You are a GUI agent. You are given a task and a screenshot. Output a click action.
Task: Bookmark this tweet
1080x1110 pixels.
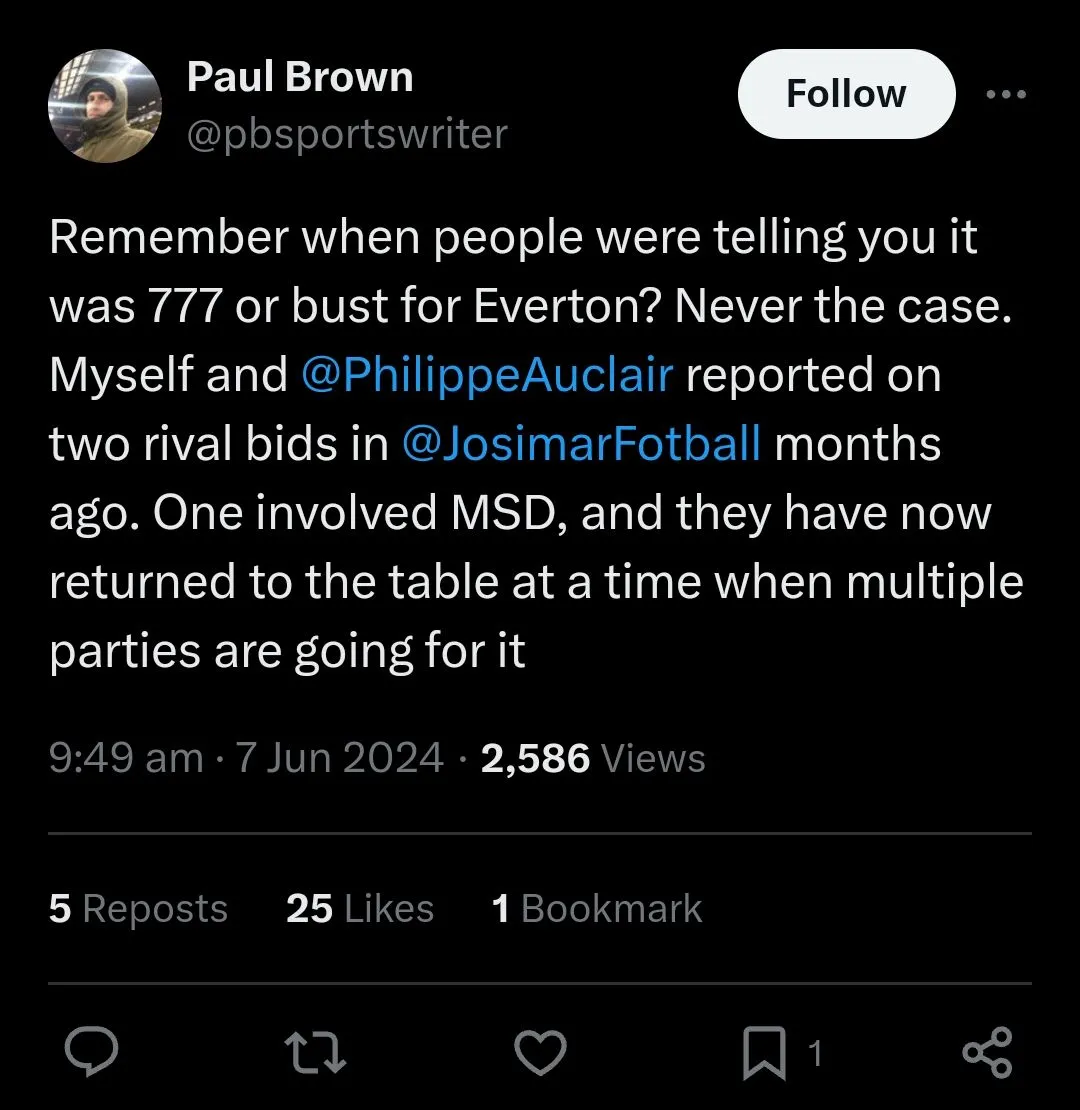(x=764, y=1055)
